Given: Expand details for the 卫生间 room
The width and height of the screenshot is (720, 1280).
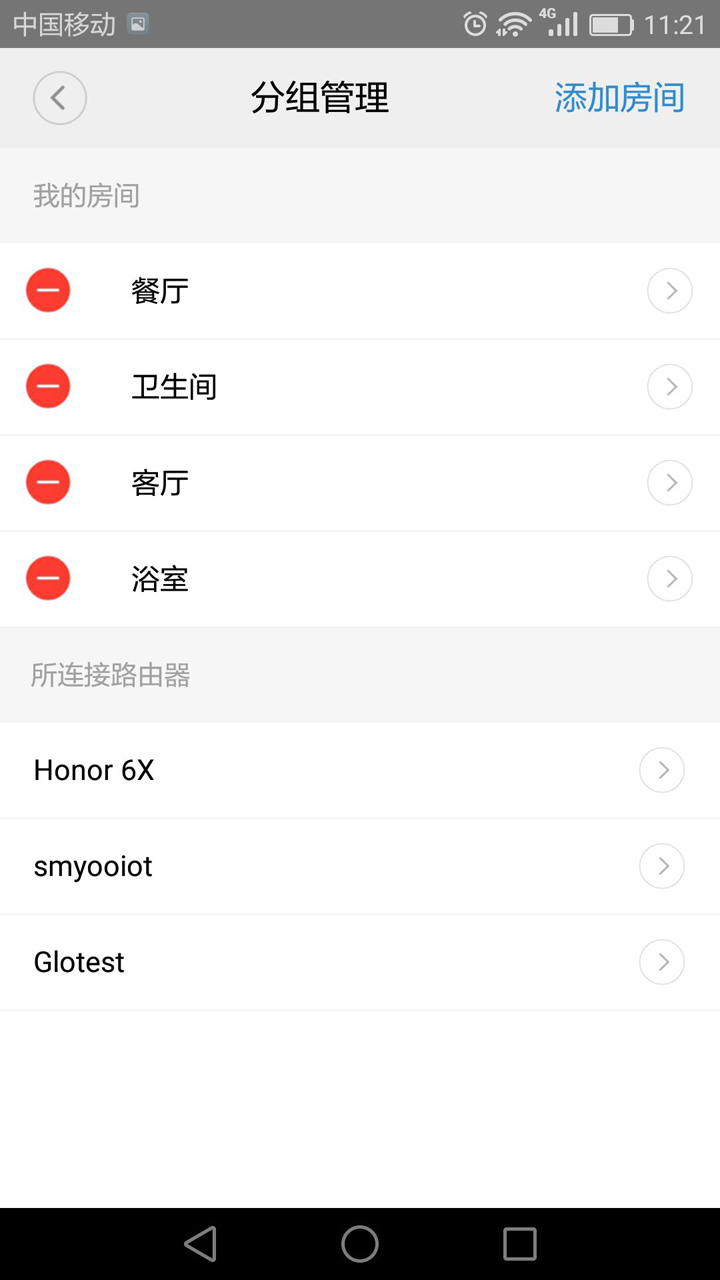Looking at the screenshot, I should [x=670, y=386].
